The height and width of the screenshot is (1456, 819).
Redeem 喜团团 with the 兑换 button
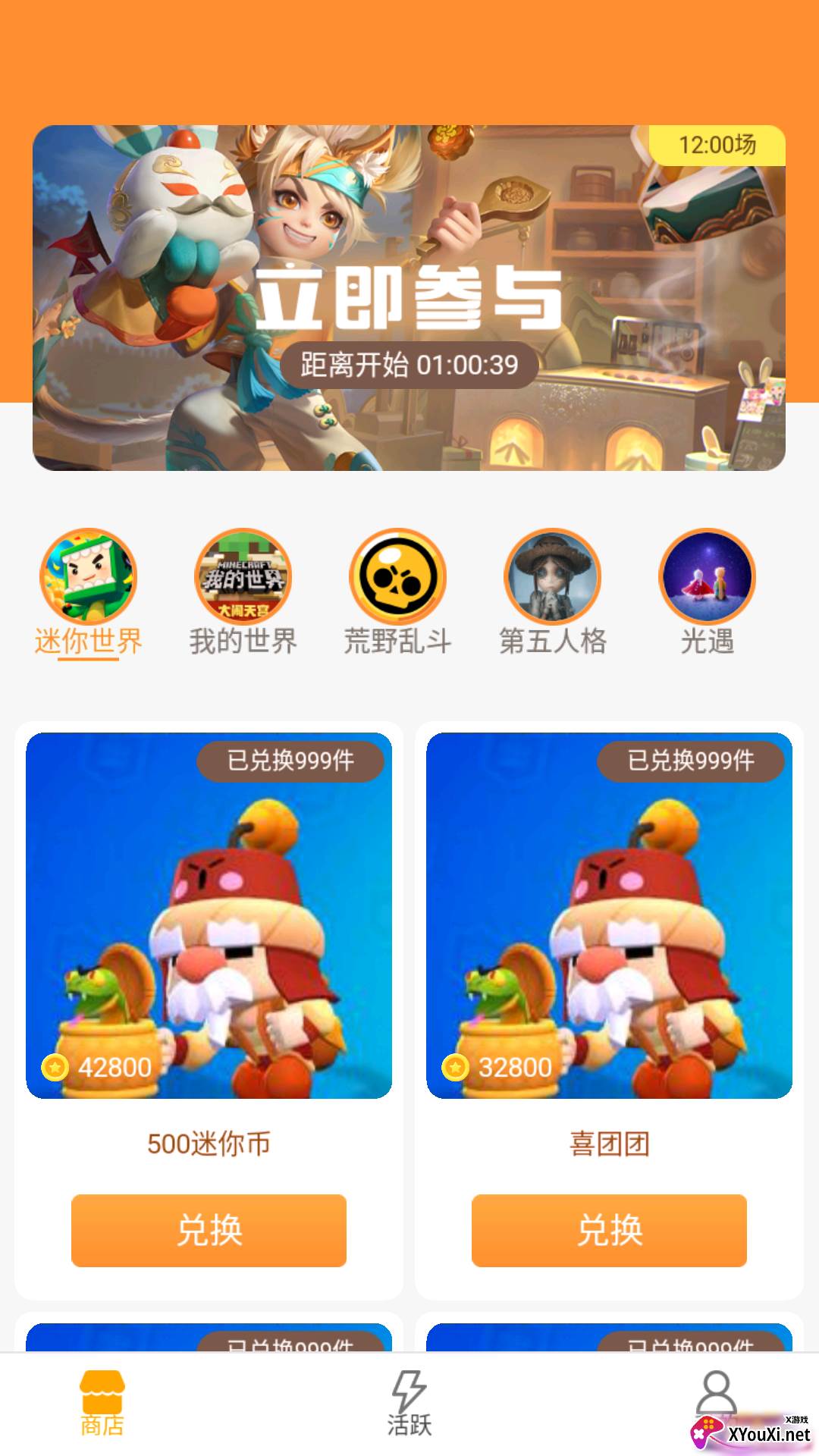(x=609, y=1230)
